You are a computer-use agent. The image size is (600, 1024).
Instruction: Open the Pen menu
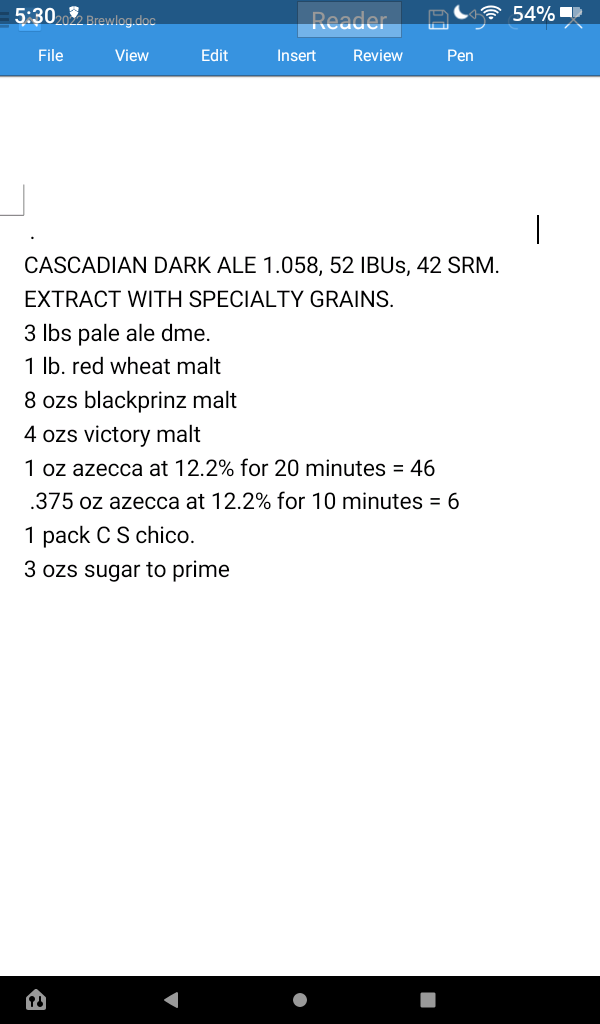click(x=460, y=56)
